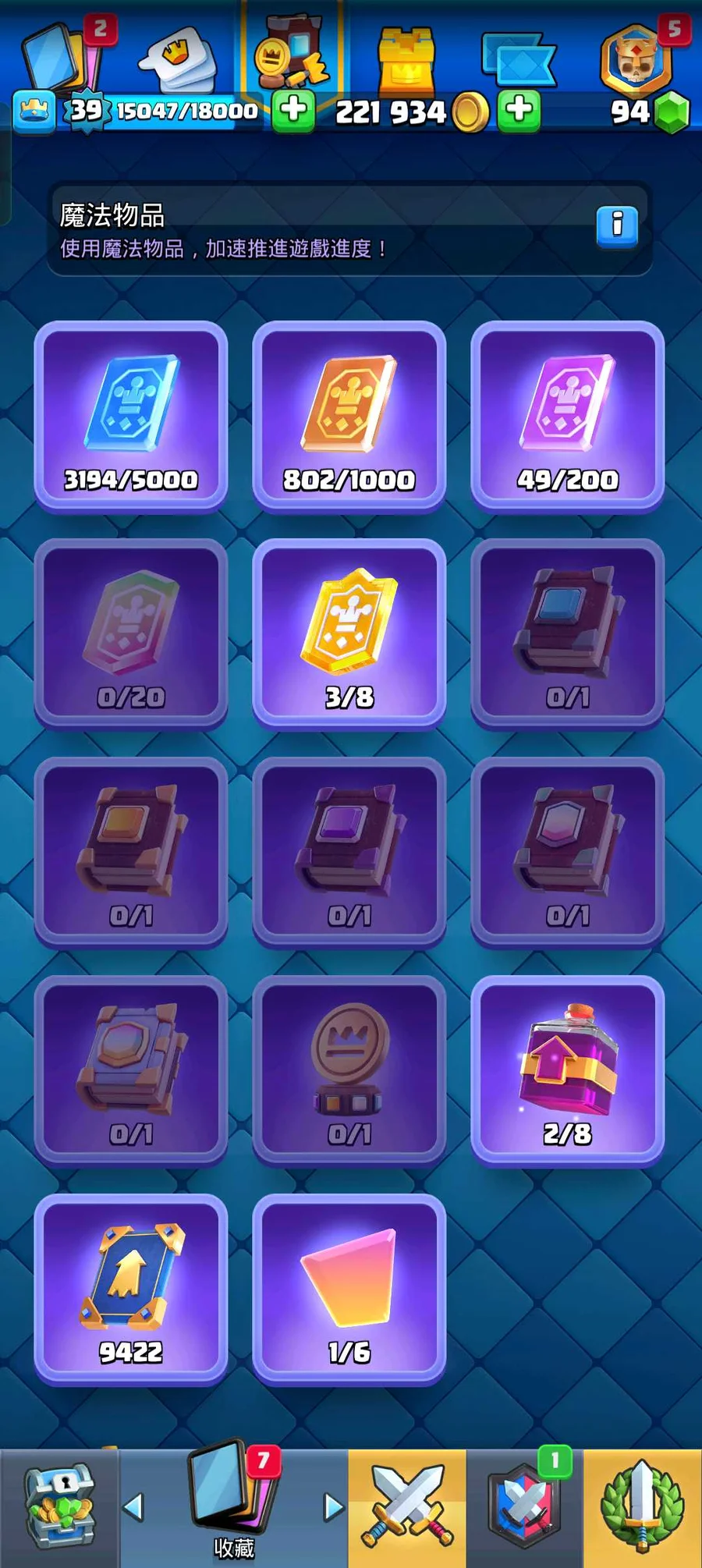View the magic coin item 0/1
This screenshot has width=702, height=1568.
click(x=349, y=1070)
